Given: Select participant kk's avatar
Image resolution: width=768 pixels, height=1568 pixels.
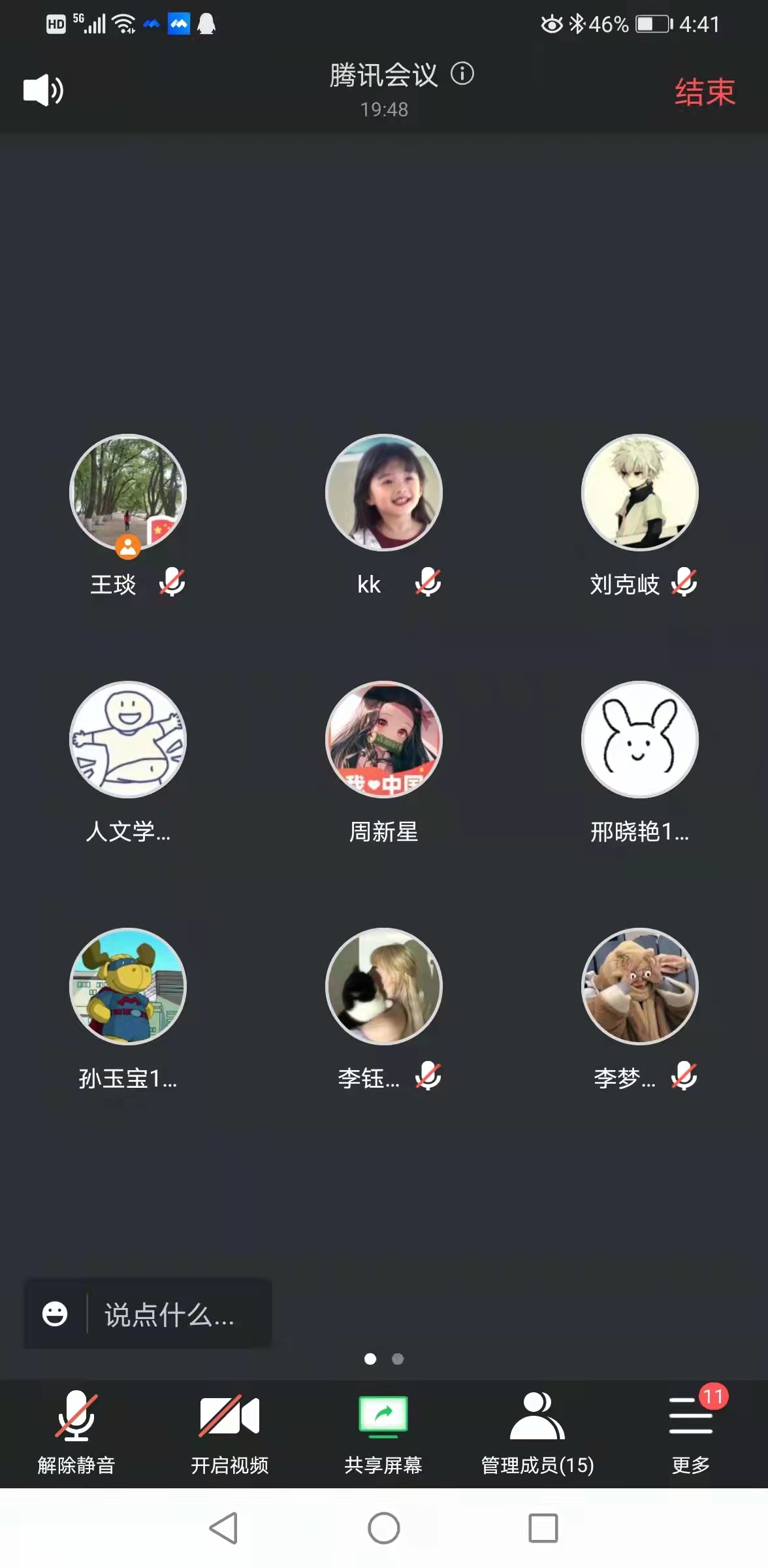Looking at the screenshot, I should pyautogui.click(x=384, y=493).
